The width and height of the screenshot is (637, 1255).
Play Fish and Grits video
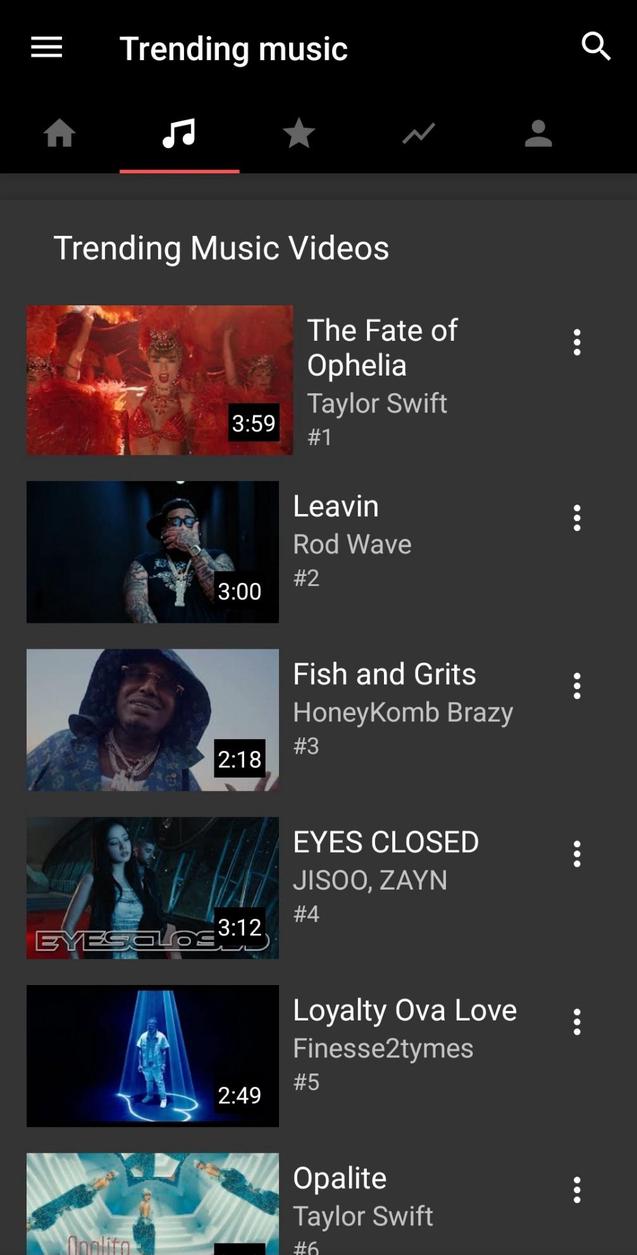pyautogui.click(x=153, y=720)
